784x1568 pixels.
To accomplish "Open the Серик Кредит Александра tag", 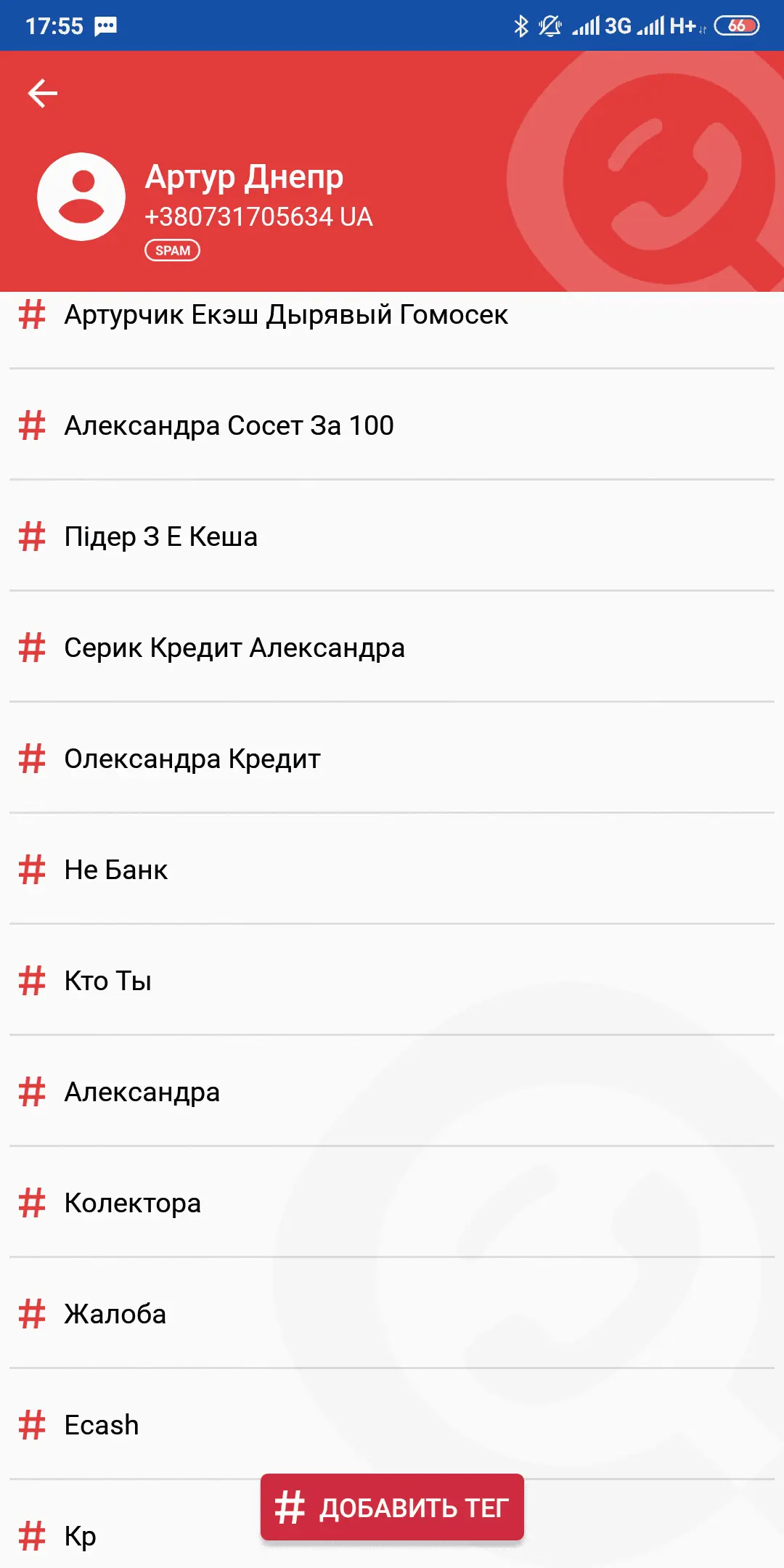I will (x=234, y=648).
